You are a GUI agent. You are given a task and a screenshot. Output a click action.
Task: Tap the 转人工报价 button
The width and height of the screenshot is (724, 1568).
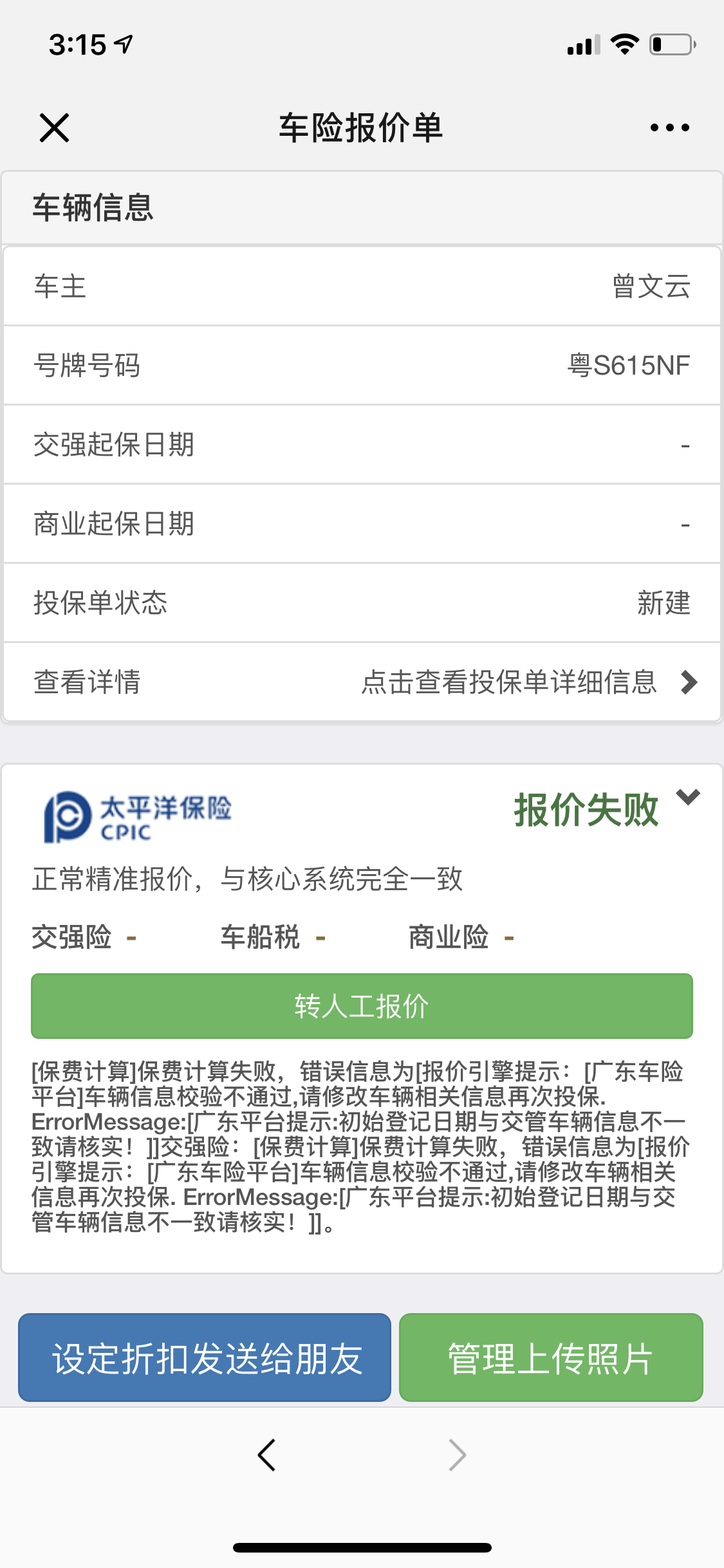[362, 1006]
